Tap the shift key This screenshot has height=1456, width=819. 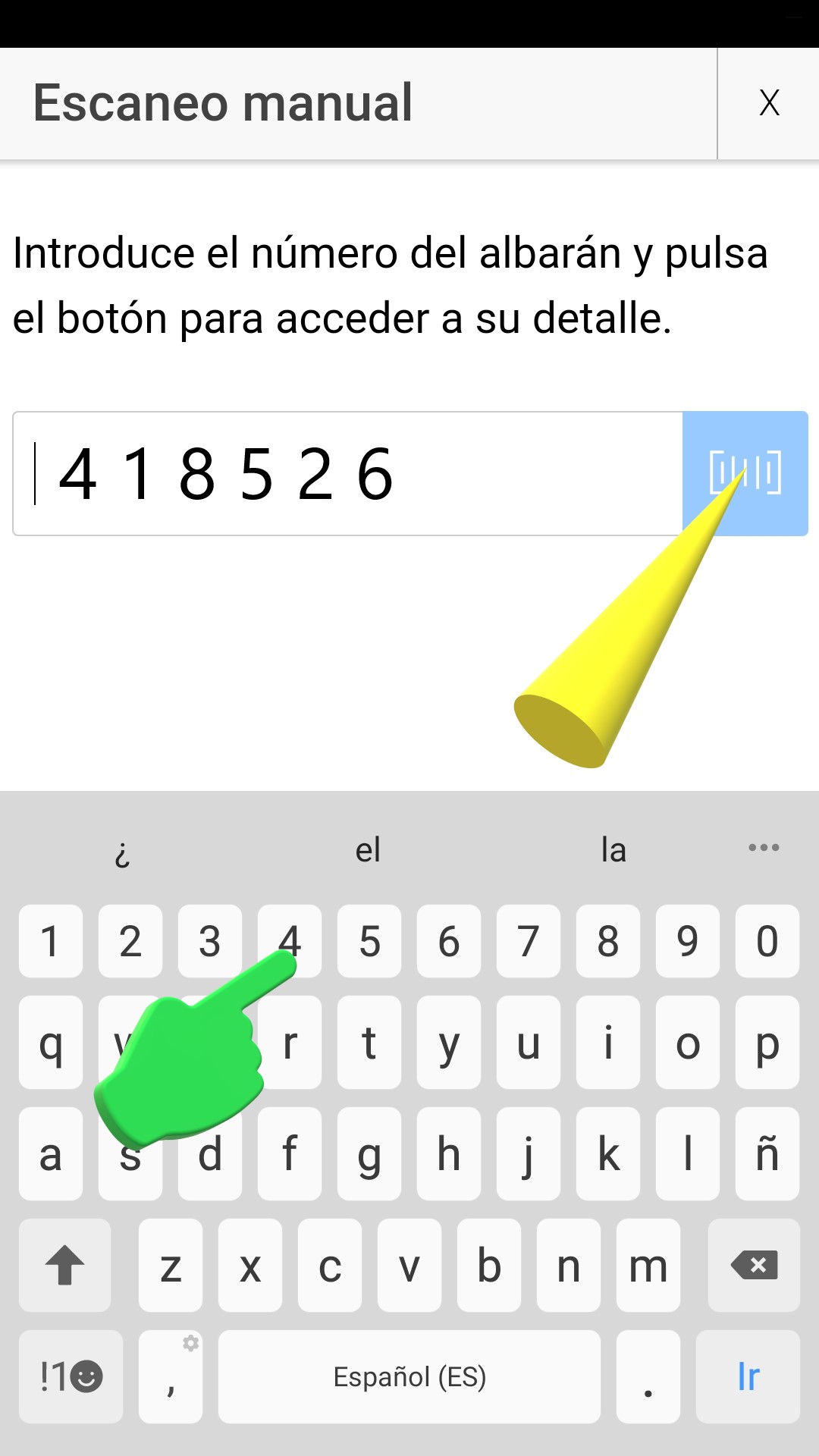click(64, 1265)
